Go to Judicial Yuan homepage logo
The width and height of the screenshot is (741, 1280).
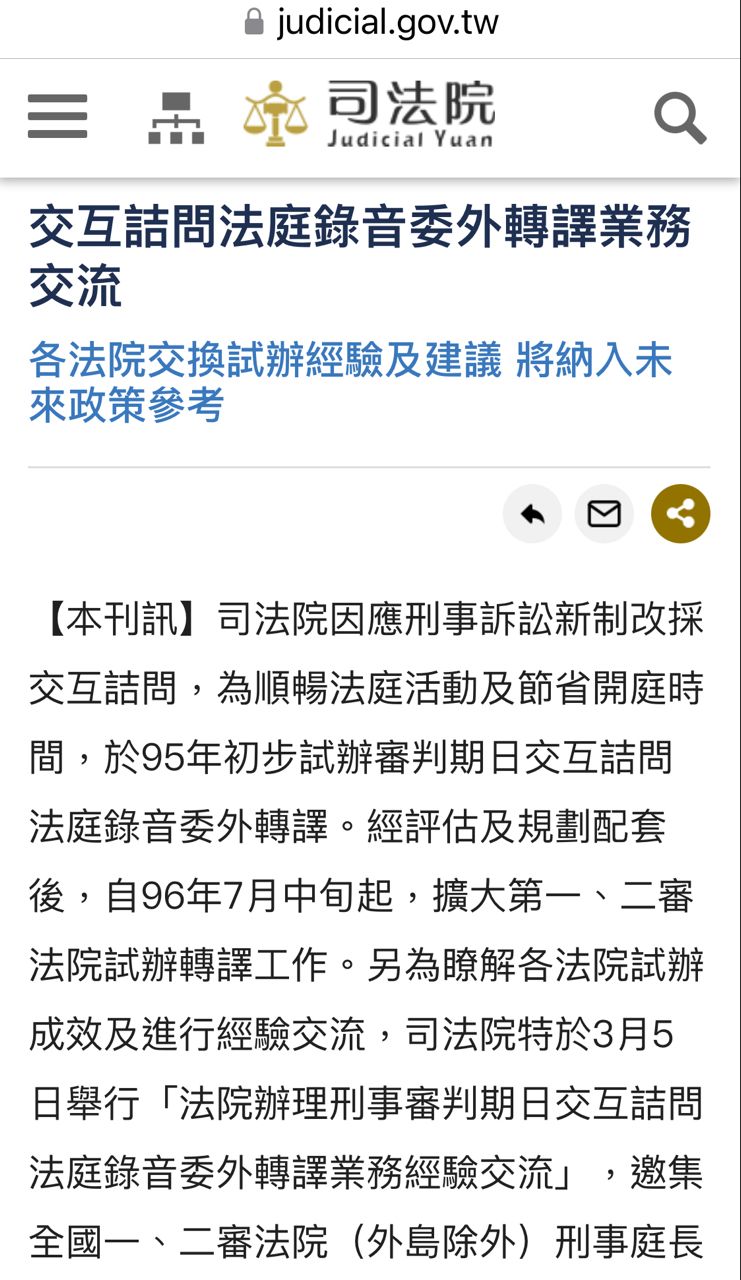click(369, 116)
